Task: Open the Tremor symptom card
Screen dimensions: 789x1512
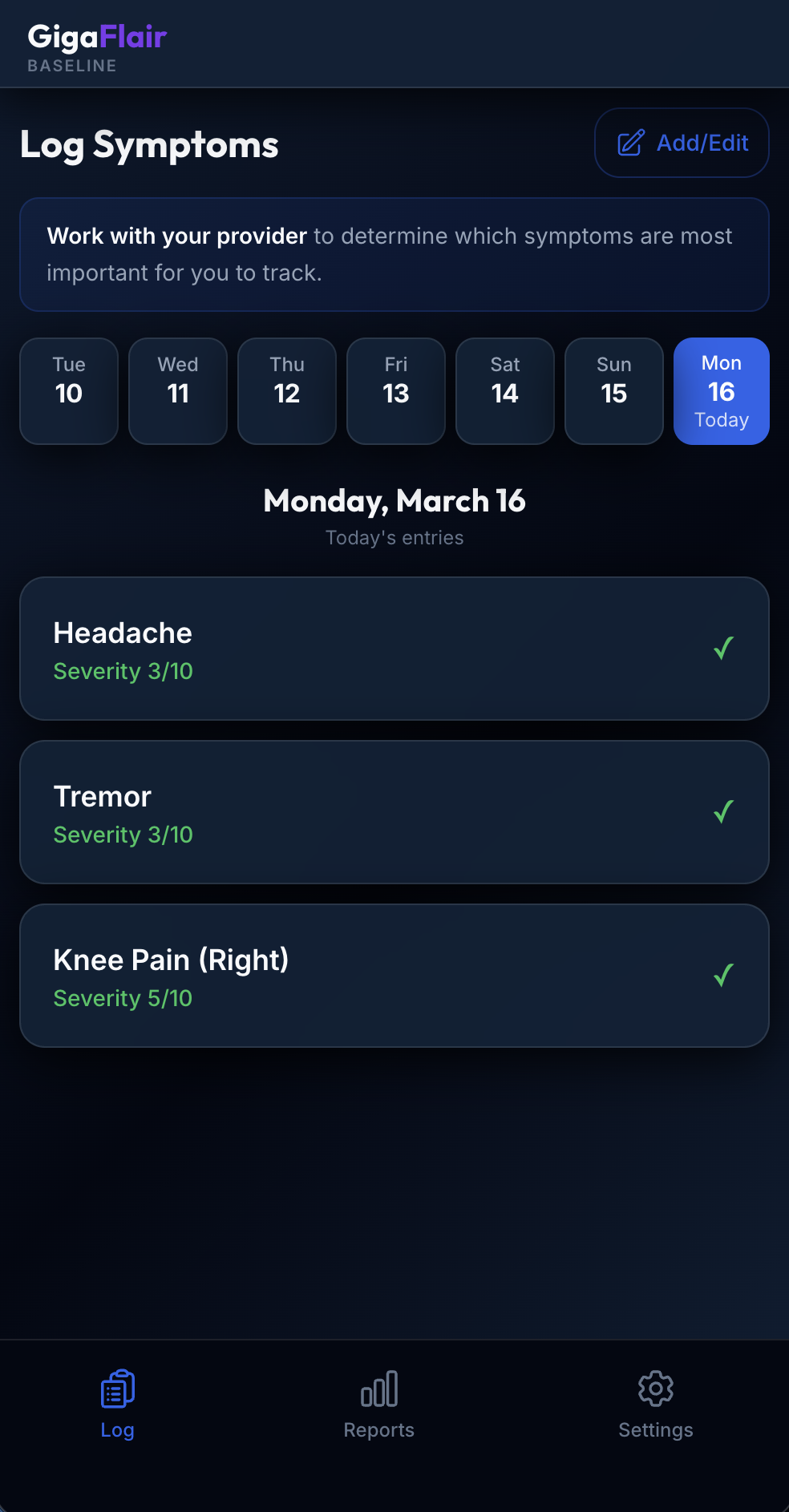Action: [394, 812]
